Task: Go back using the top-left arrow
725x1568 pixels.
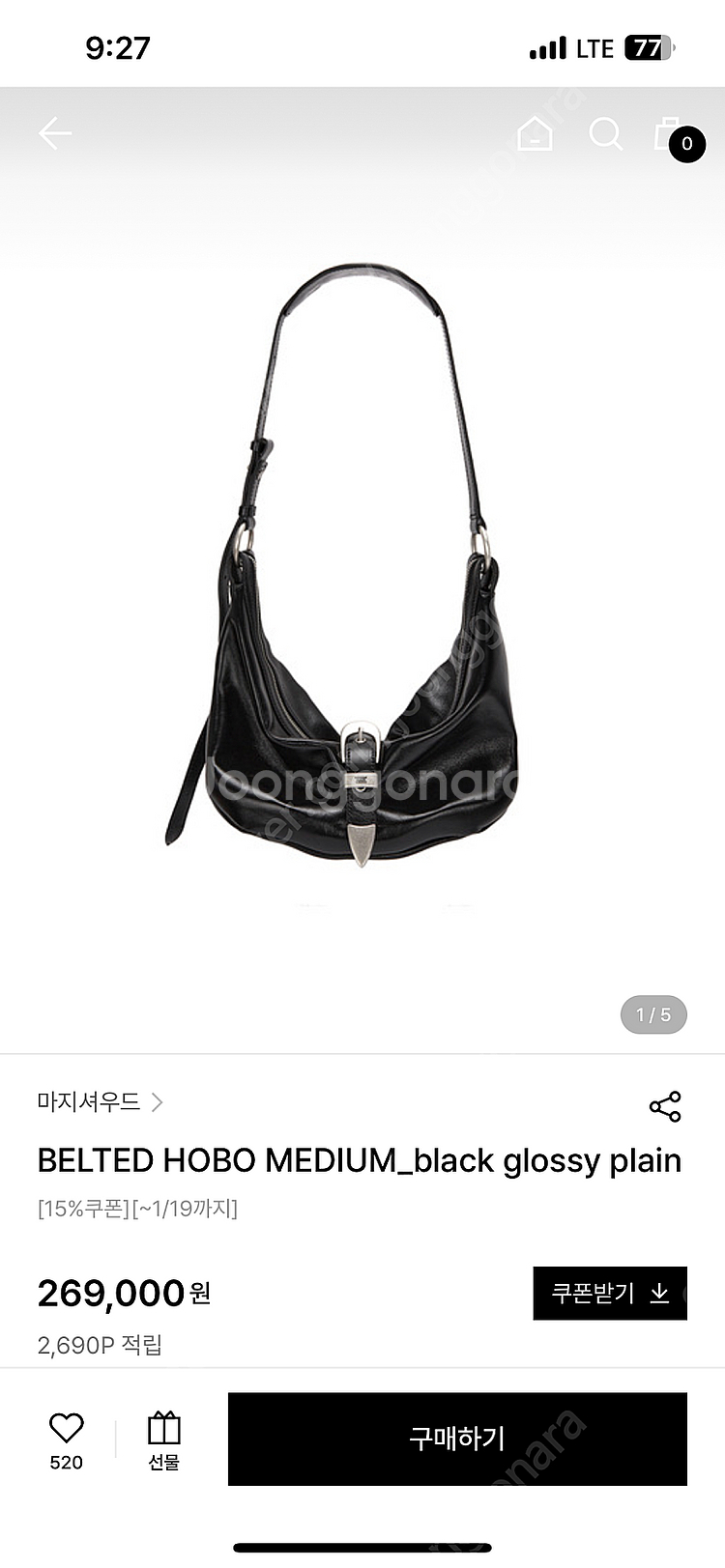Action: click(55, 133)
